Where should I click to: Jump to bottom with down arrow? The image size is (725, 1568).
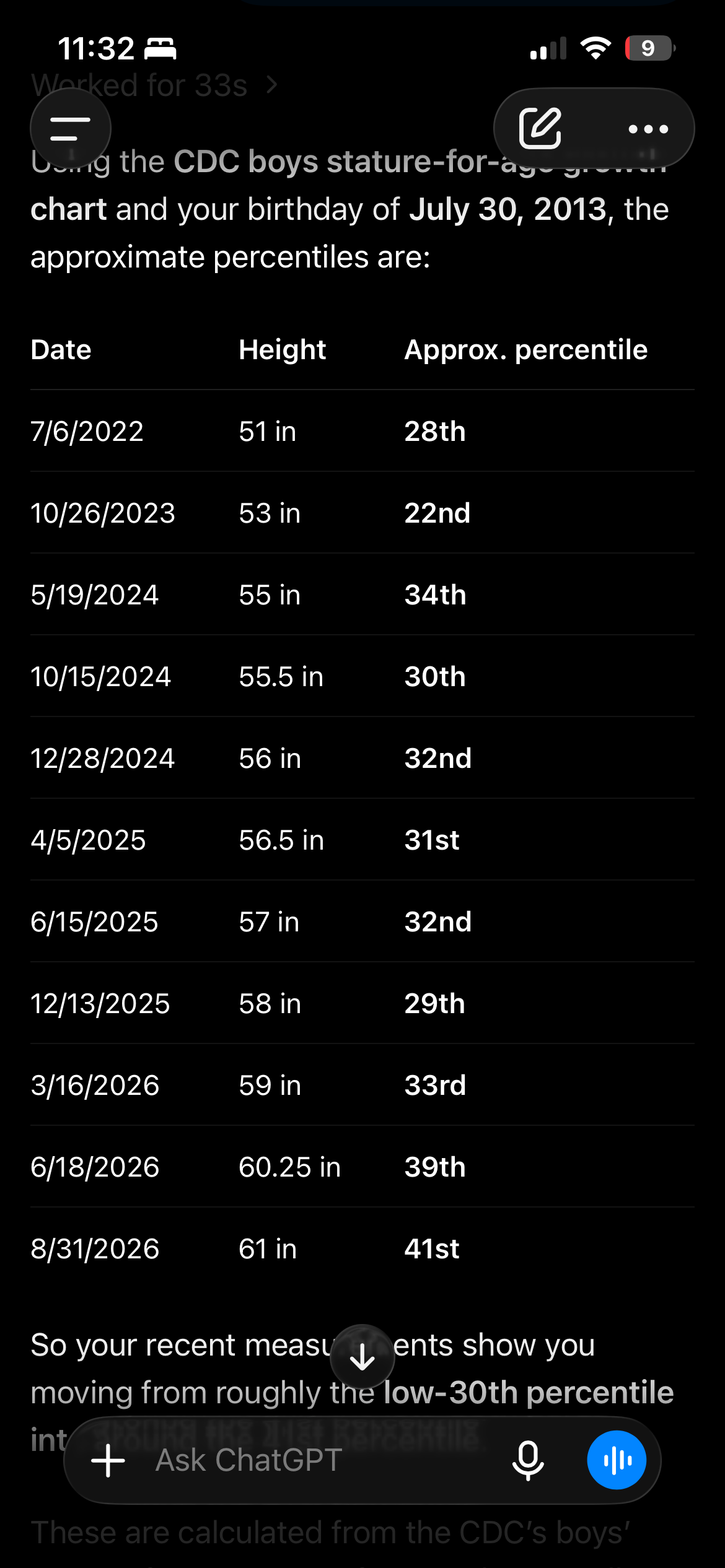pos(362,1357)
